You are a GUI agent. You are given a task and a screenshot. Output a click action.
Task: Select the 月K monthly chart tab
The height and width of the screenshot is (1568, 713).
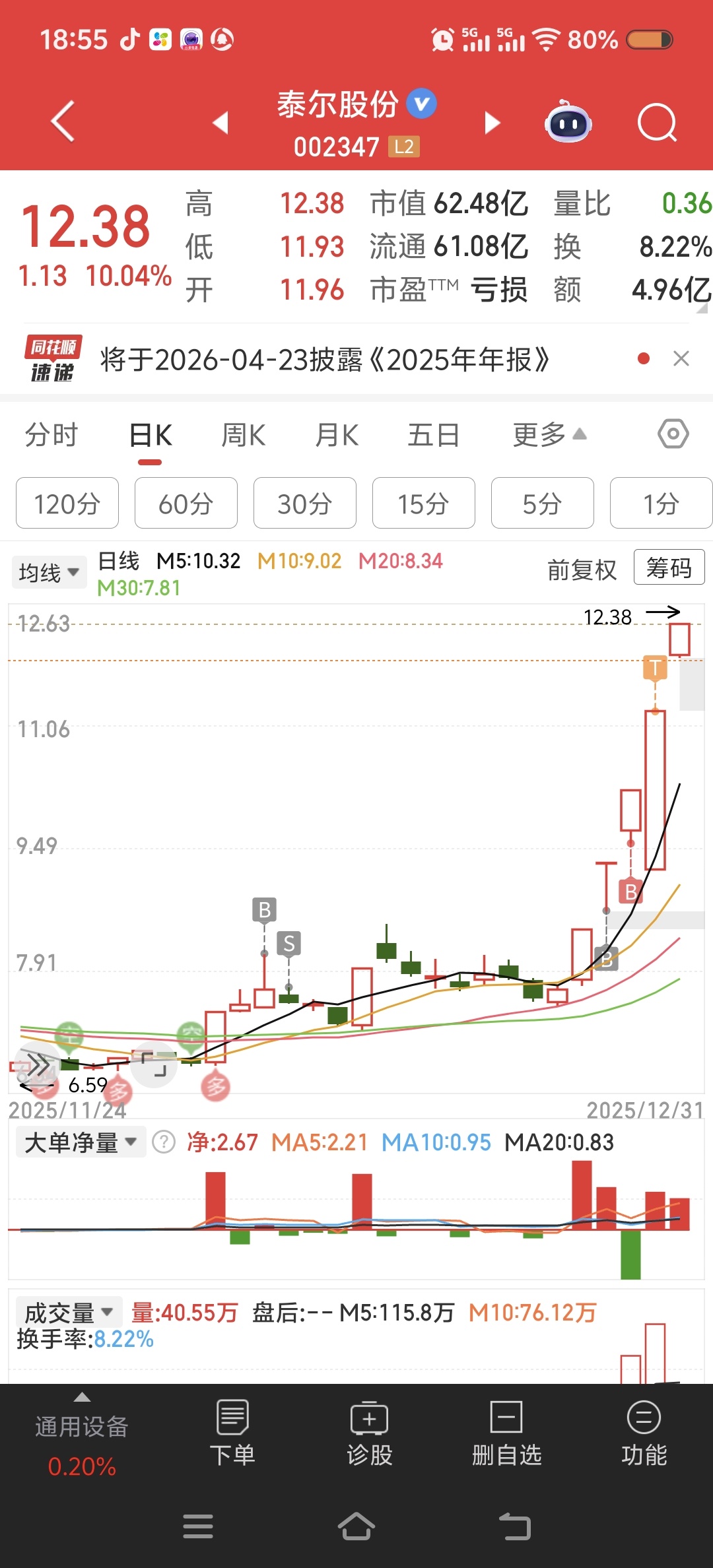[x=337, y=436]
